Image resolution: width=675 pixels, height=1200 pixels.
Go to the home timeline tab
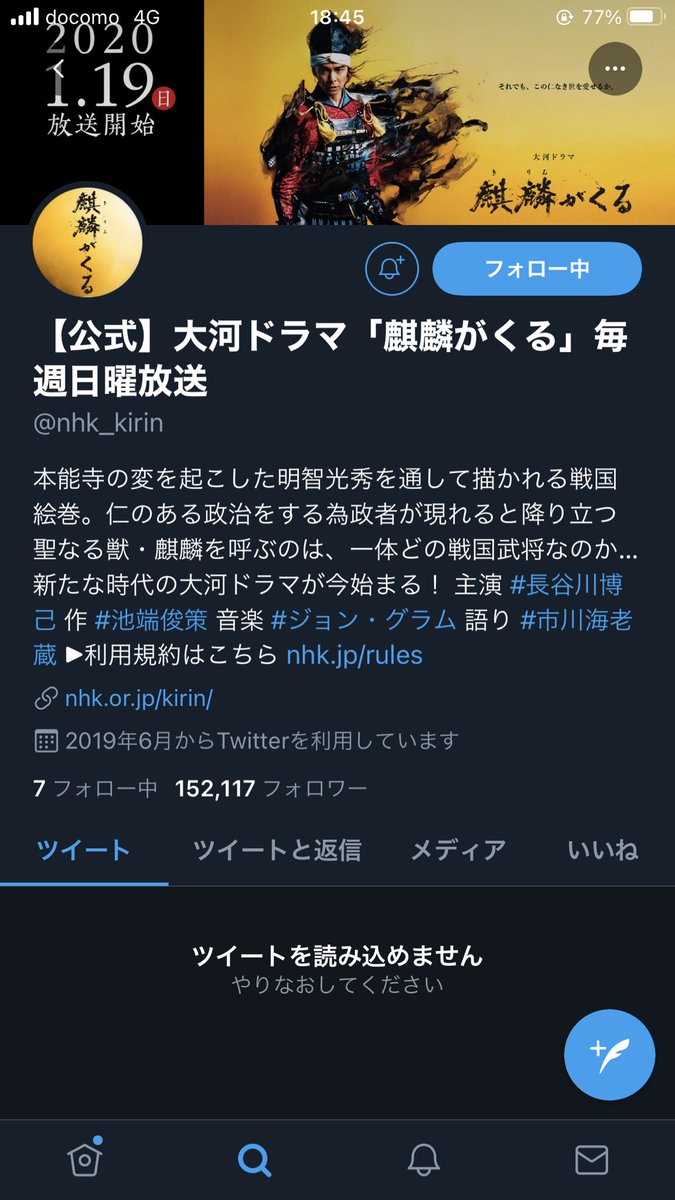[x=84, y=1159]
